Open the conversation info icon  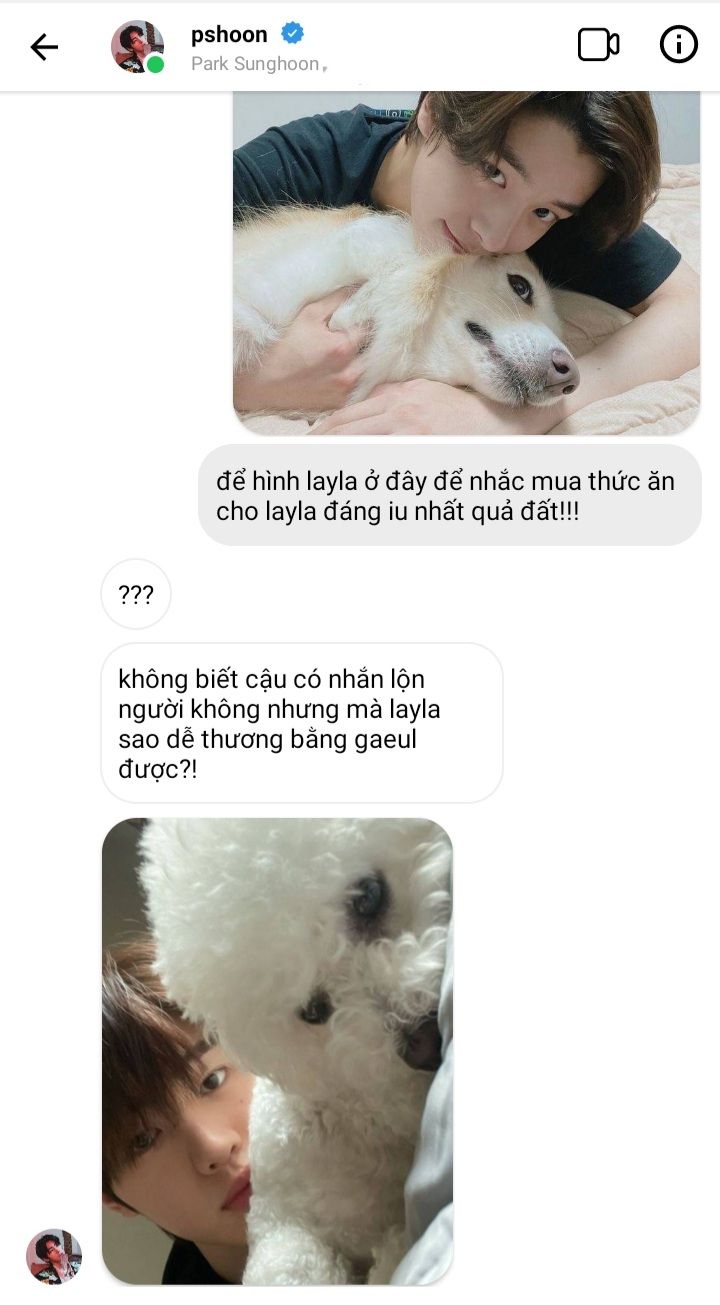click(x=679, y=45)
